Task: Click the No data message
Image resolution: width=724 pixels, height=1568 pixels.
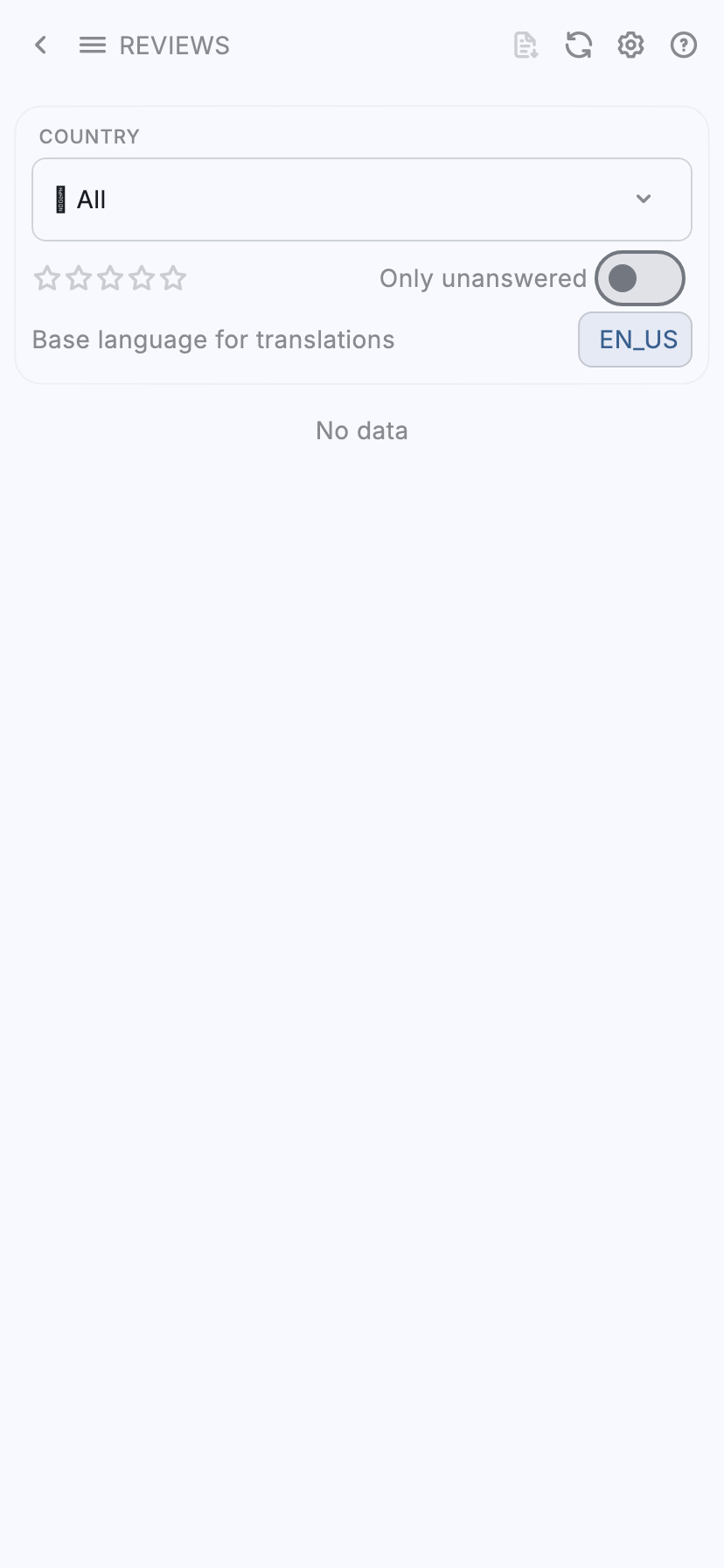Action: coord(361,430)
